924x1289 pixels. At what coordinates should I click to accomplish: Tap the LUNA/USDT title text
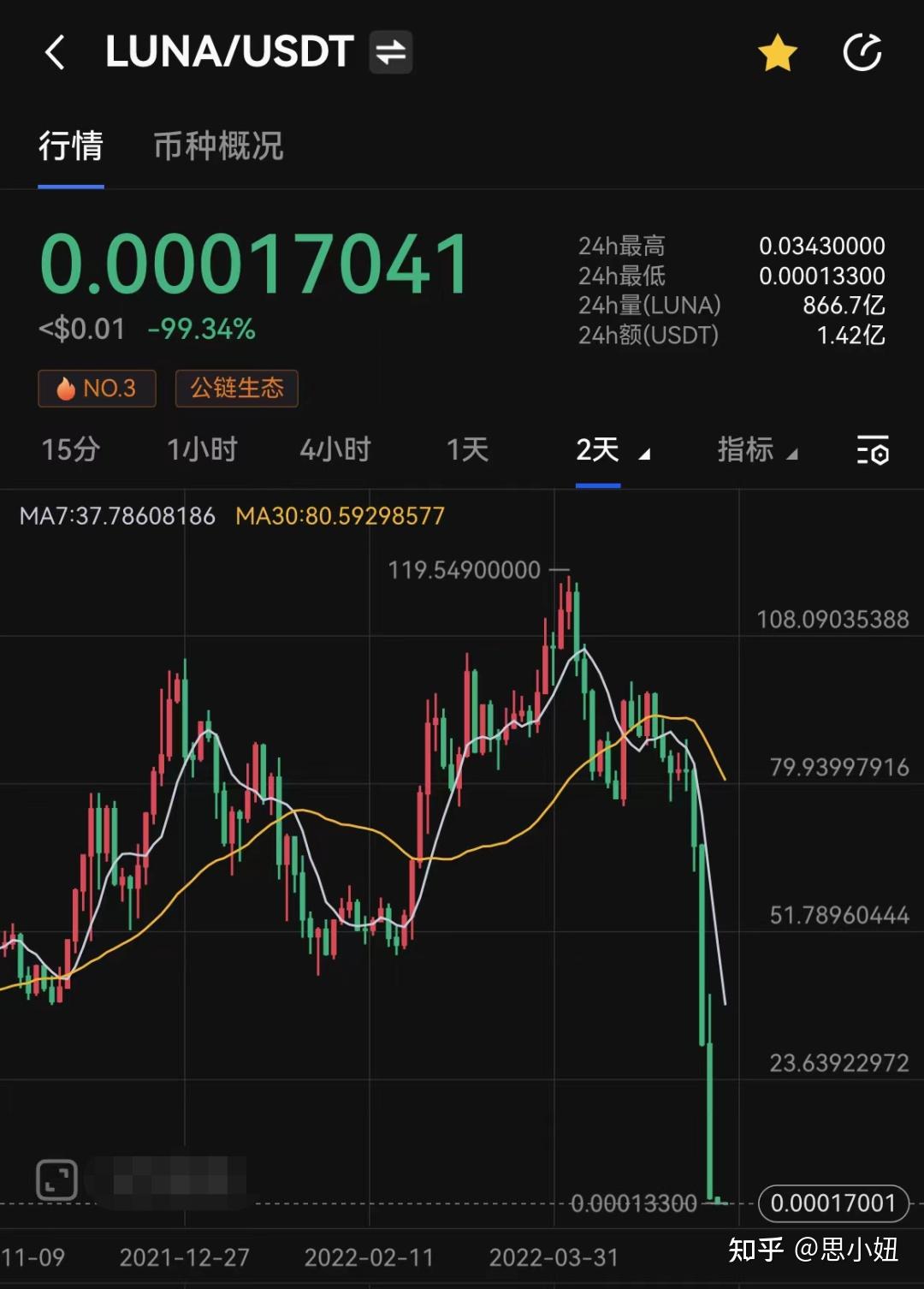point(229,51)
